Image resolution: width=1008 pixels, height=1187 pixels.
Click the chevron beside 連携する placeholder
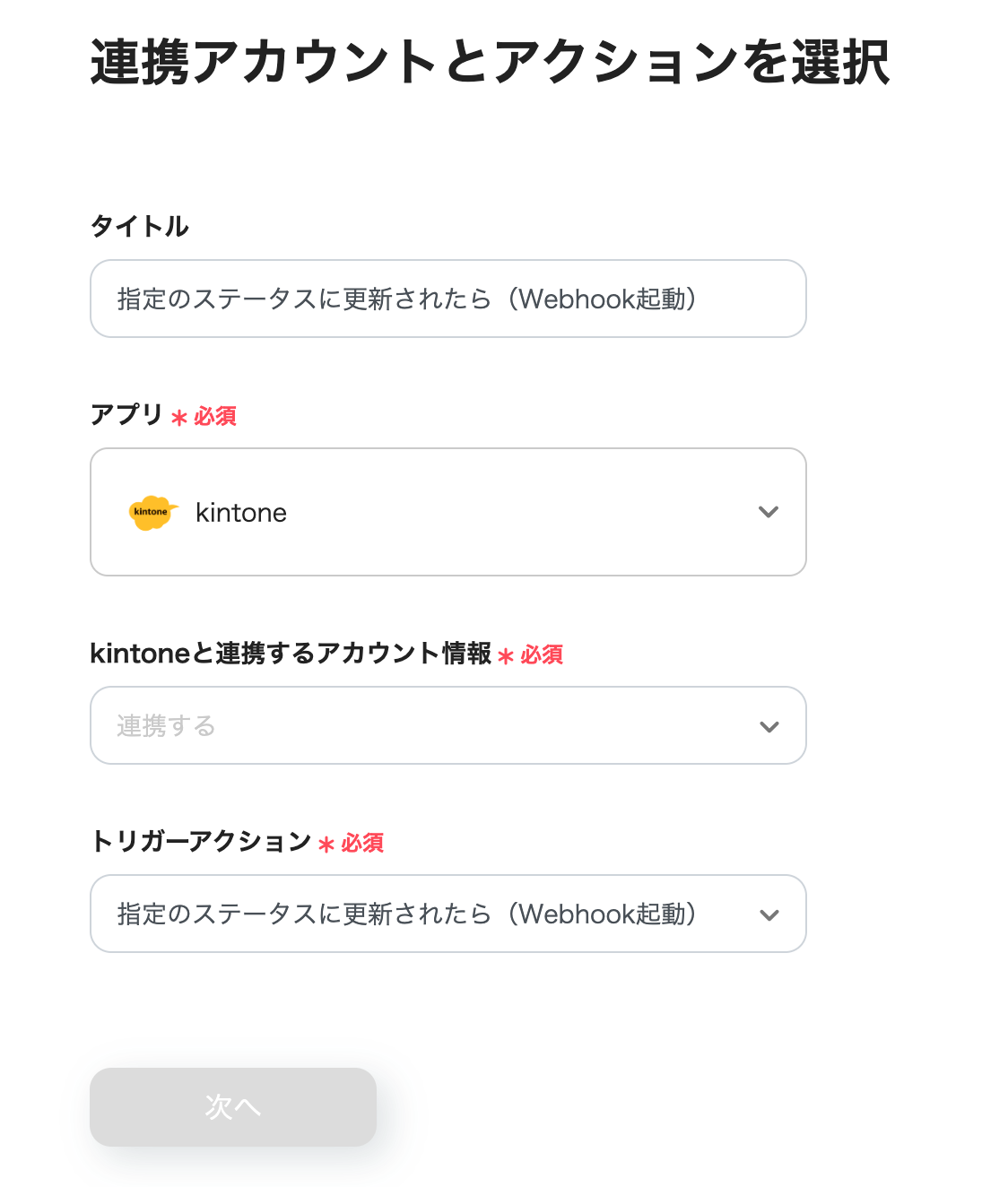pos(769,725)
